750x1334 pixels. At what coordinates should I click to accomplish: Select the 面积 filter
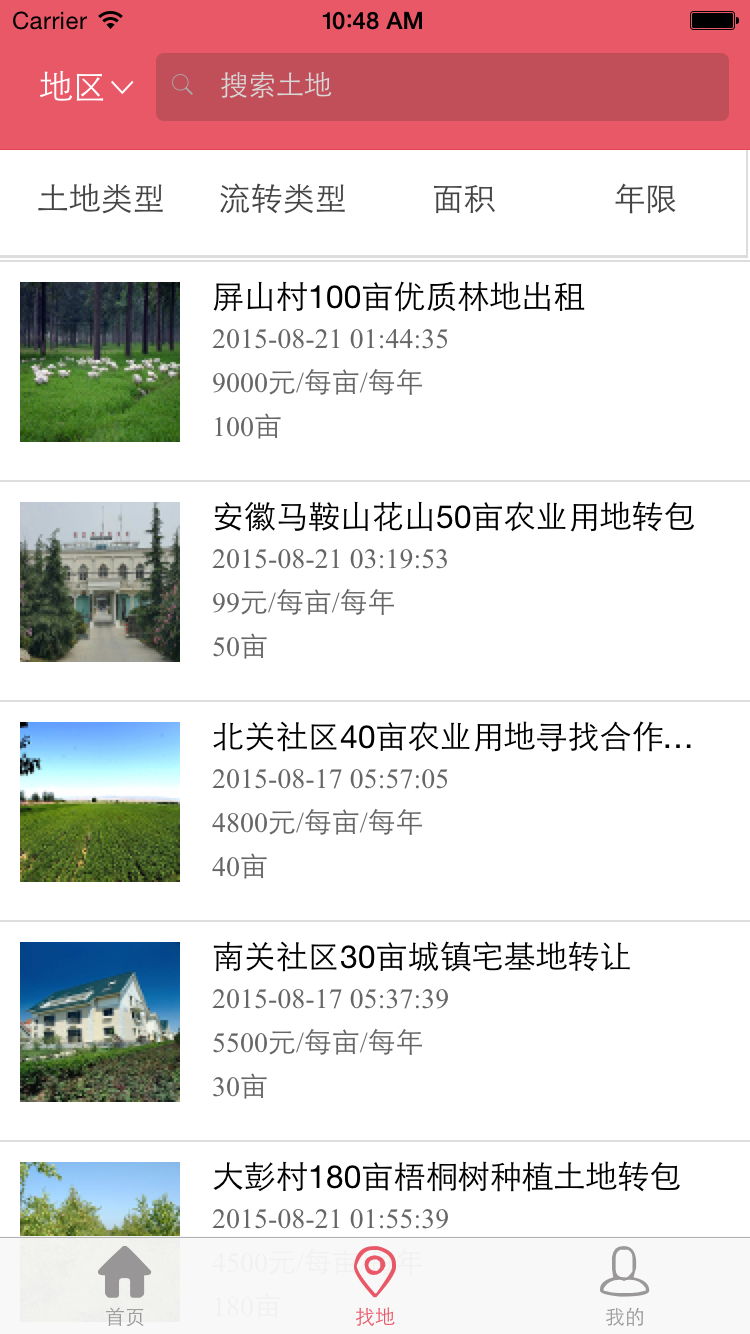464,200
